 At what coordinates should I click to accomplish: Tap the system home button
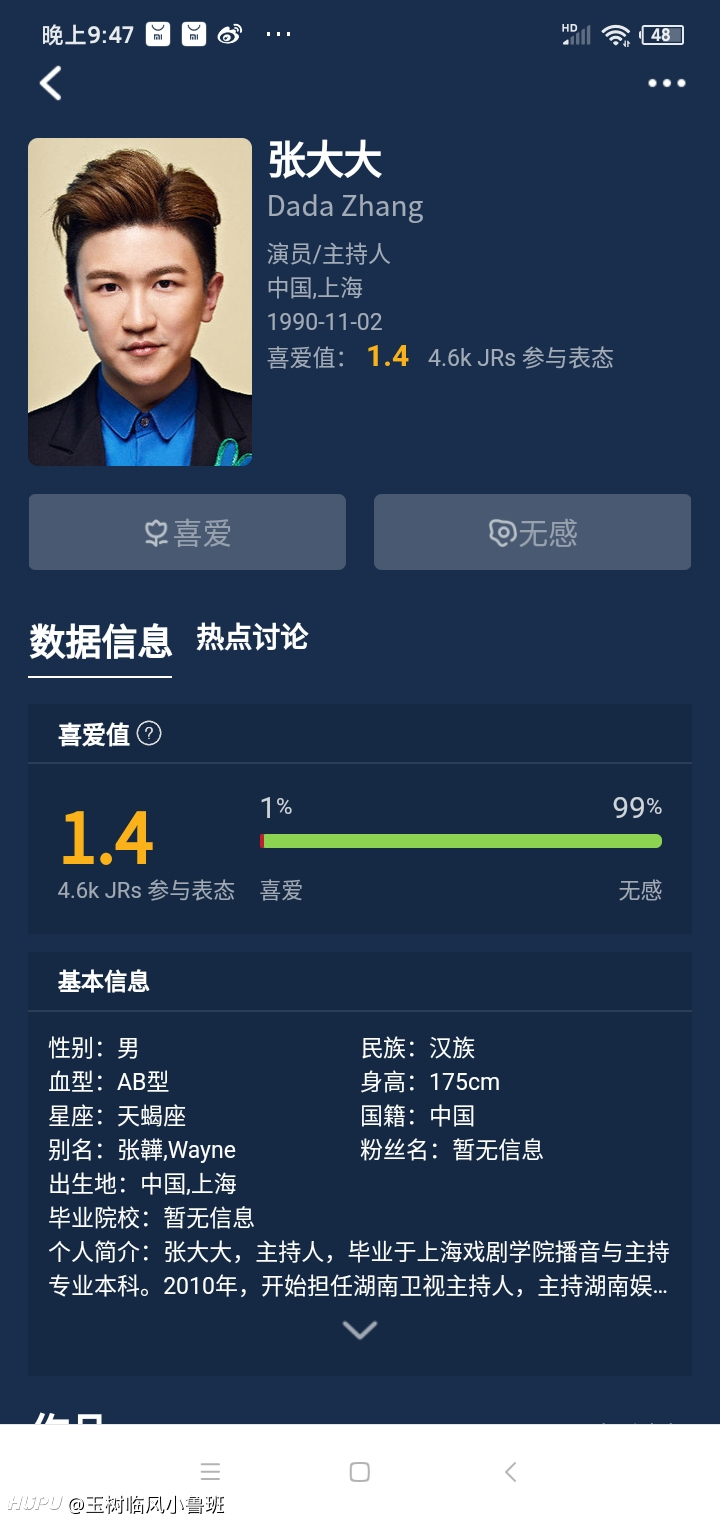pyautogui.click(x=360, y=1472)
